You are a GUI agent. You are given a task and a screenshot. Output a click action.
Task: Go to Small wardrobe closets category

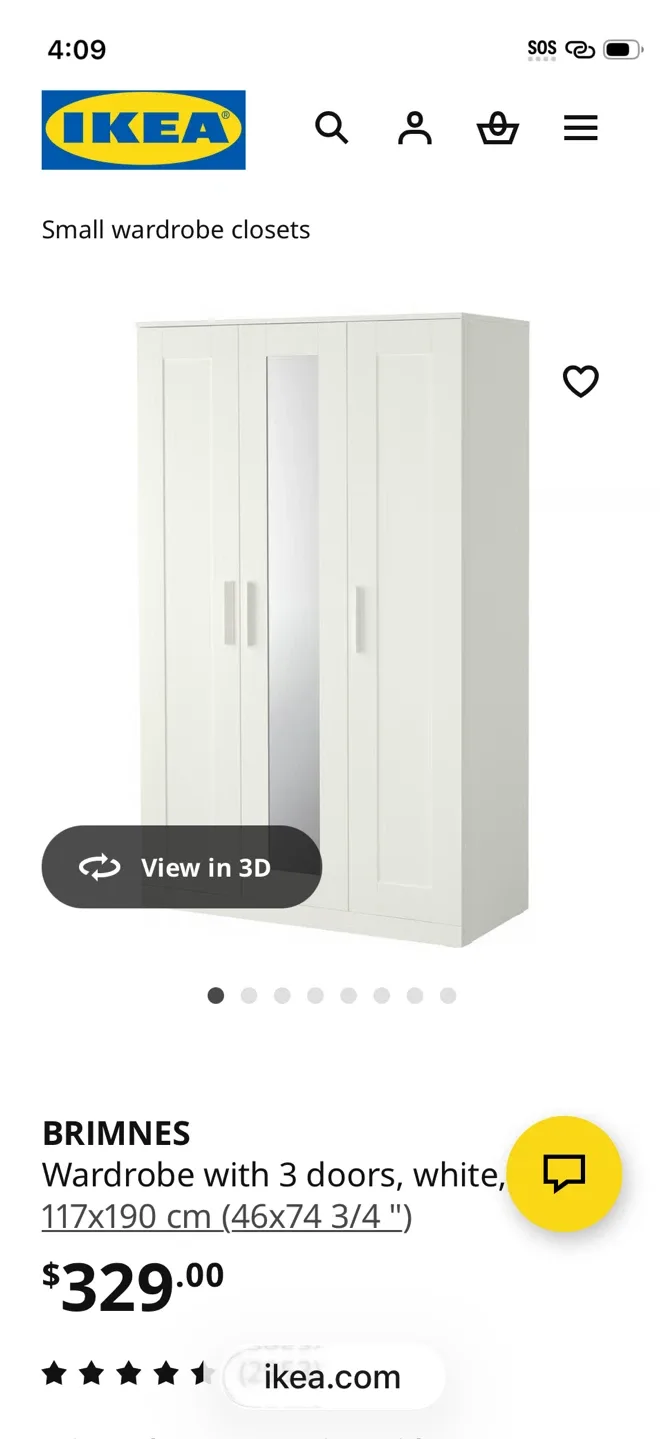(176, 230)
